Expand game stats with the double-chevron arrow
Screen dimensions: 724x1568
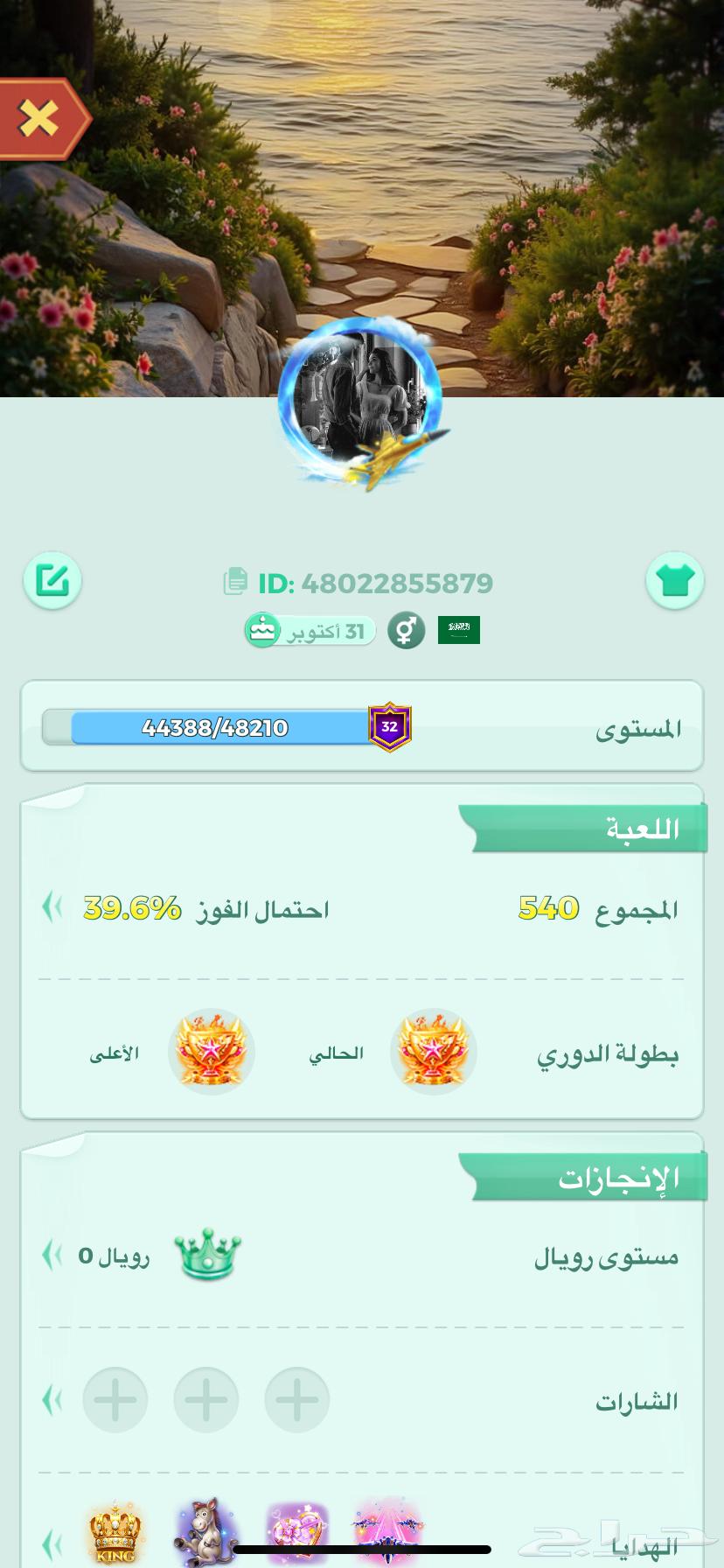[50, 907]
